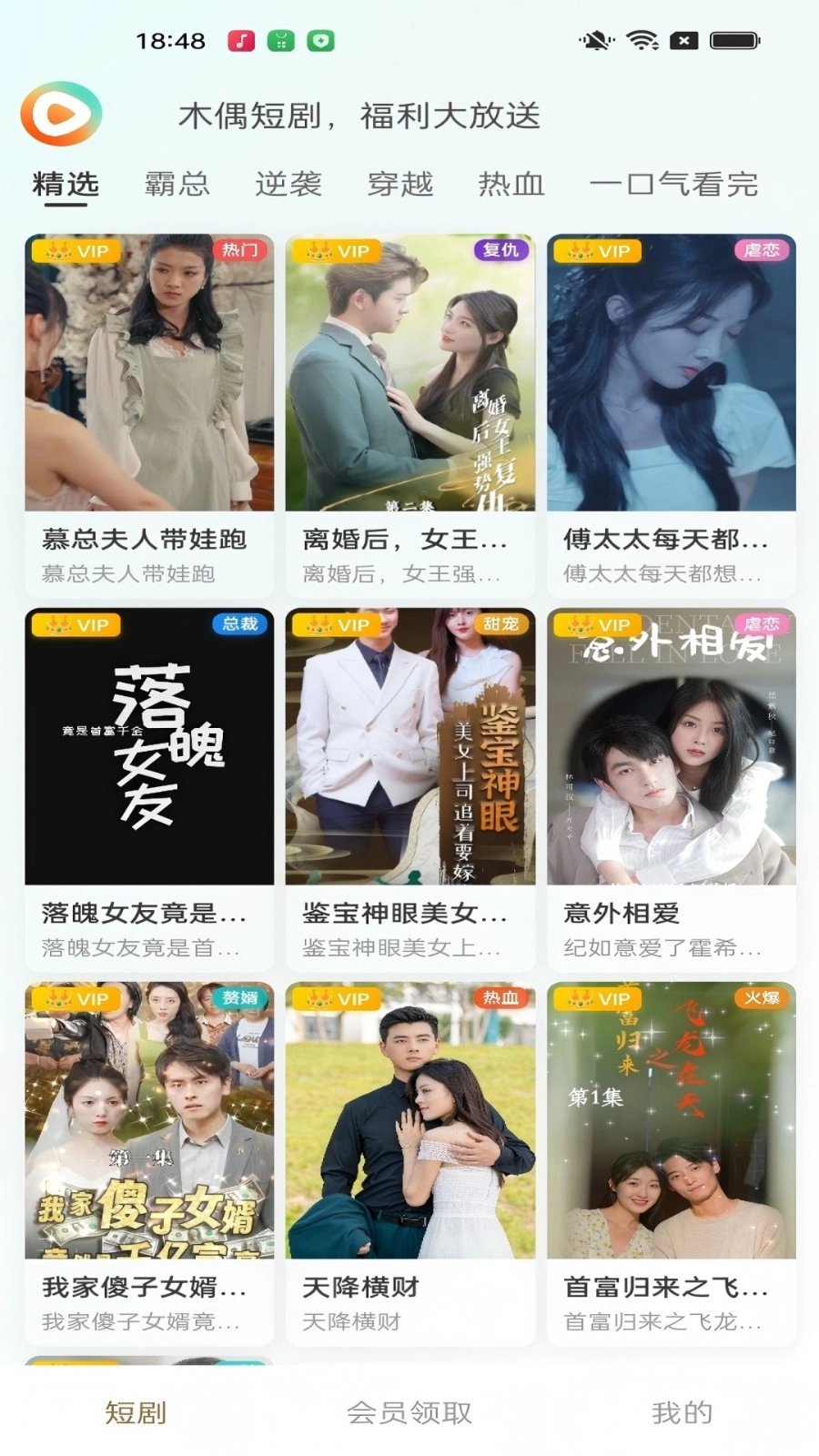This screenshot has height=1456, width=819.
Task: Show the 一口气看完 tab
Action: (x=673, y=184)
